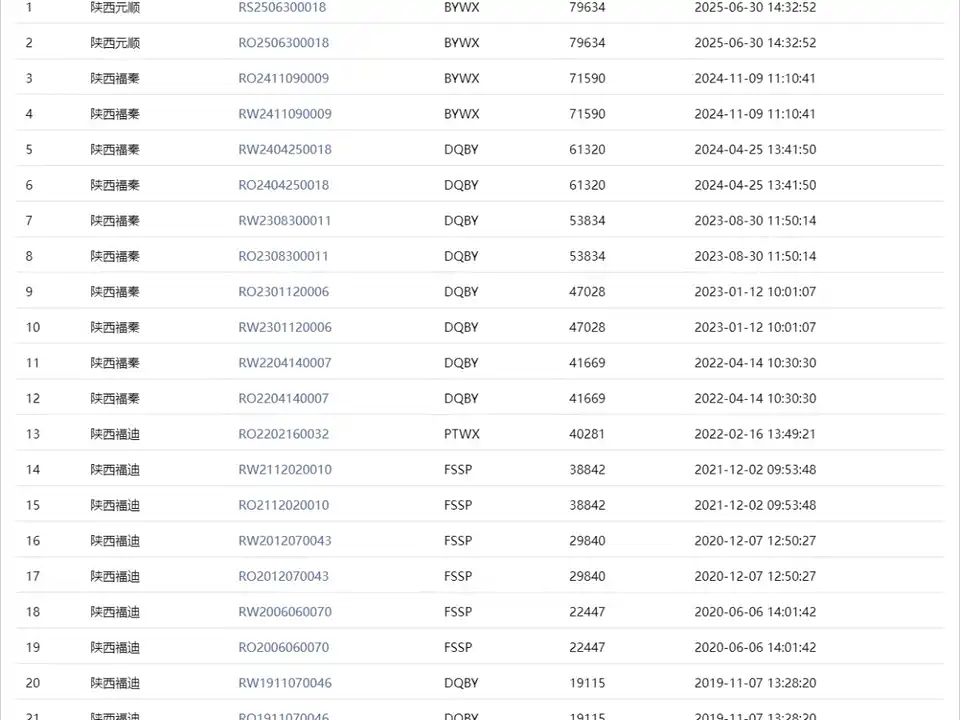View order RW2308300011
The width and height of the screenshot is (960, 720).
point(284,220)
